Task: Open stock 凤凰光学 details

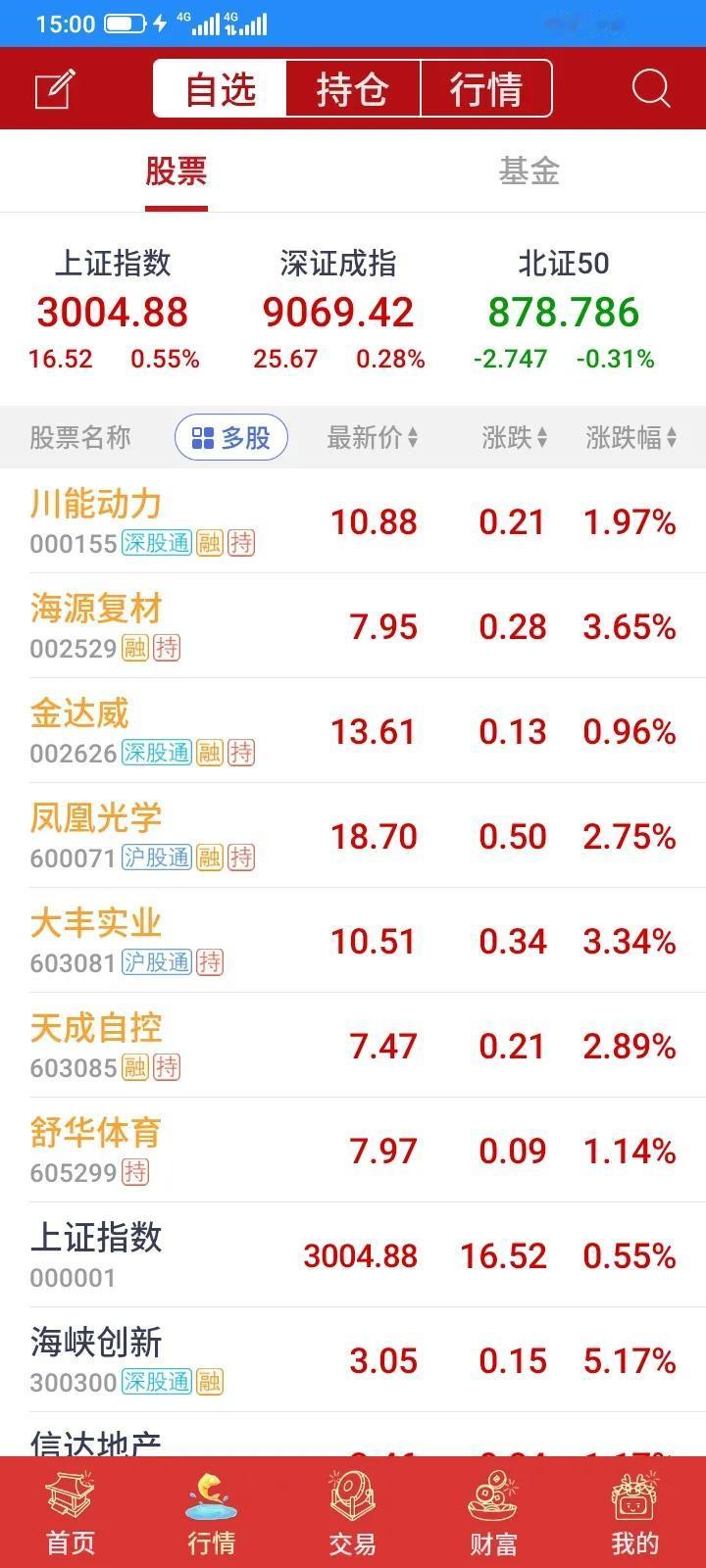Action: coord(353,835)
